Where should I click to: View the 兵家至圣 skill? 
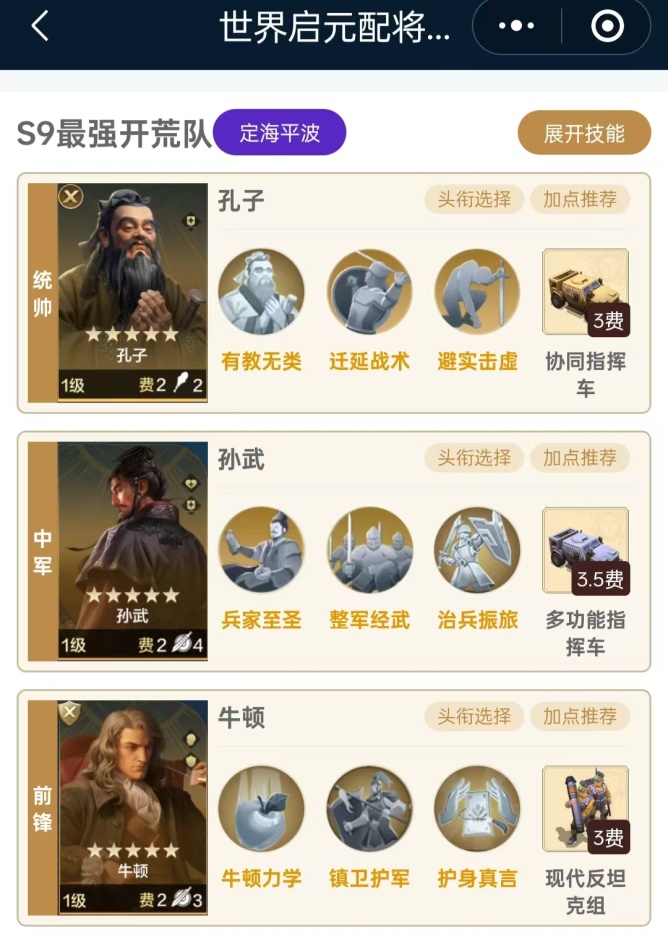[261, 550]
